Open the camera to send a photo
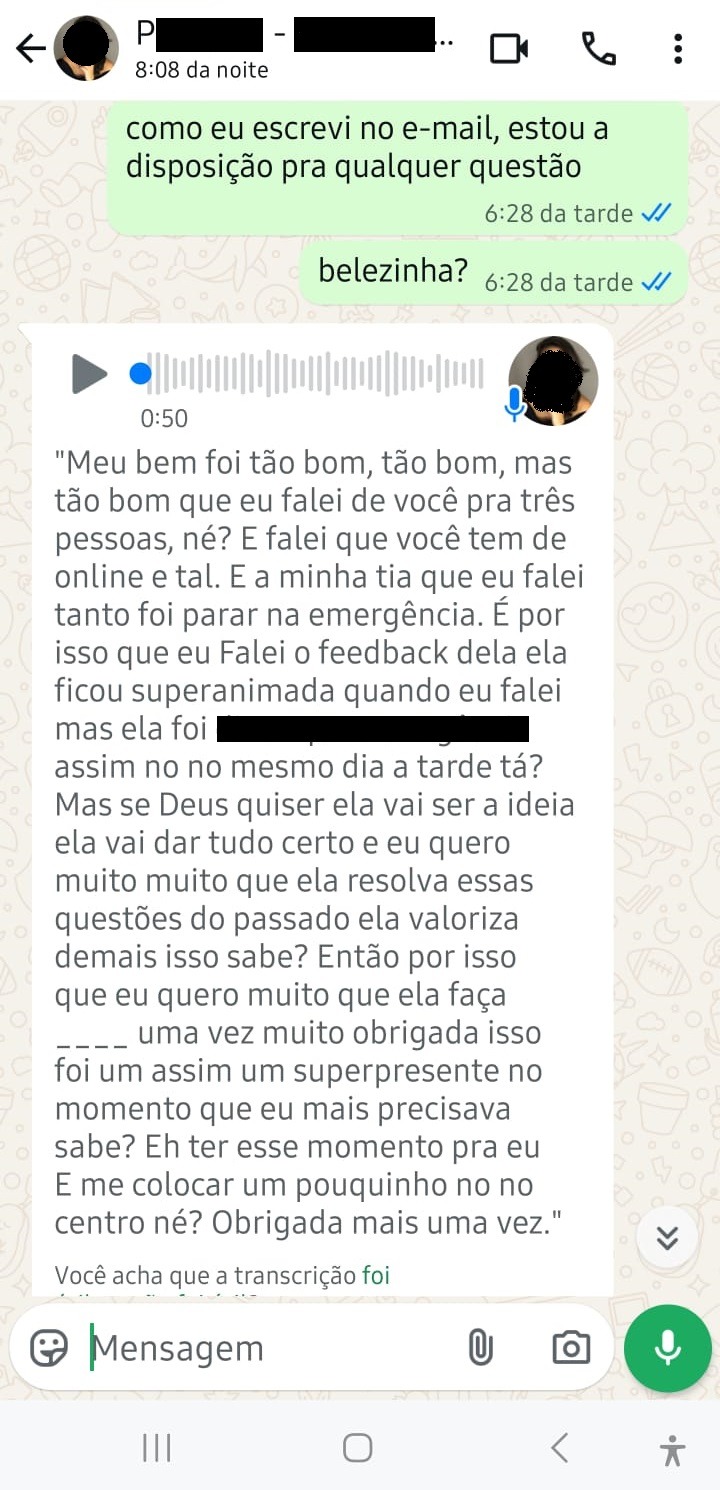This screenshot has width=720, height=1490. [571, 1348]
